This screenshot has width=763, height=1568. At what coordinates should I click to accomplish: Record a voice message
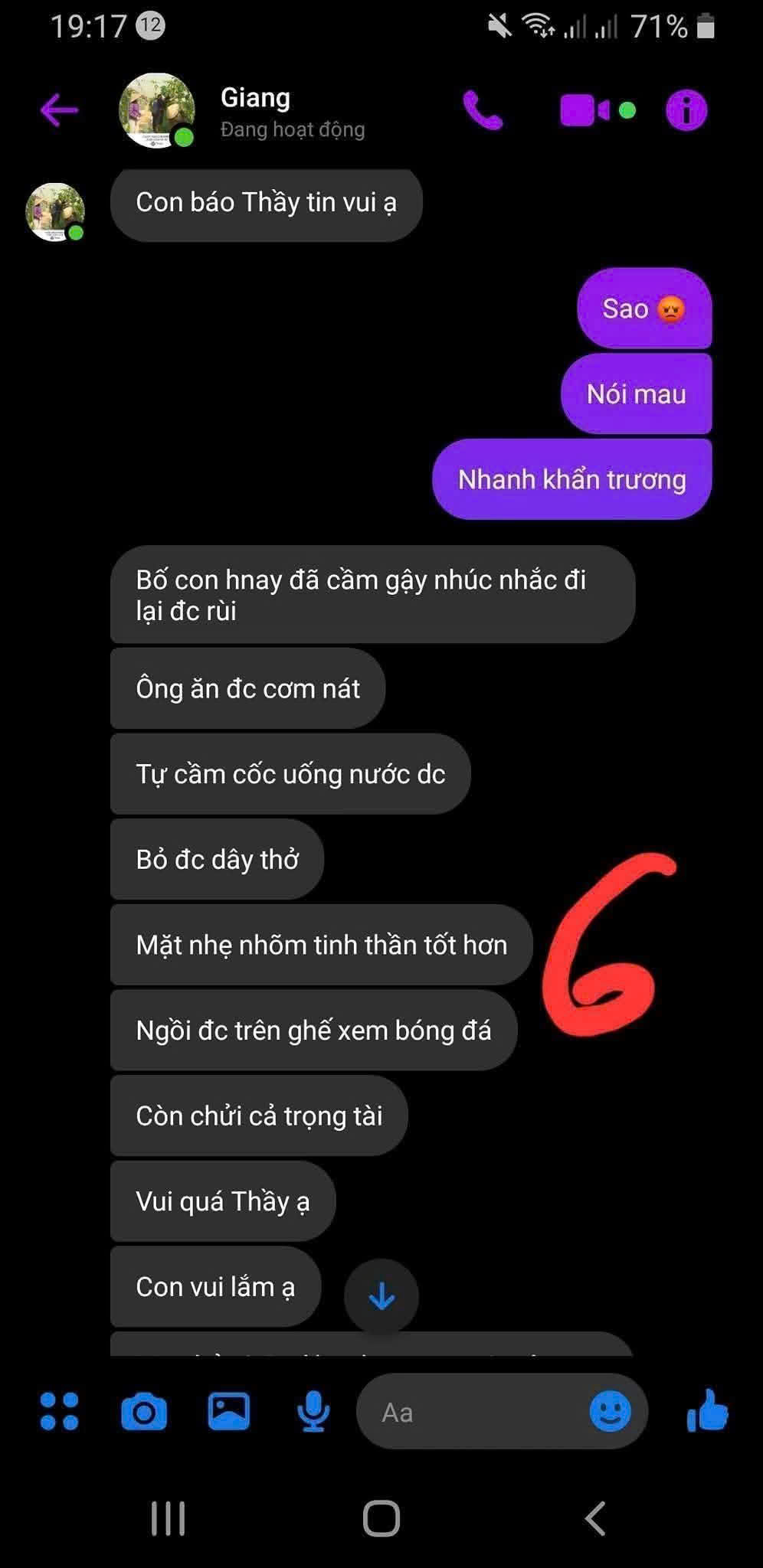coord(313,1411)
